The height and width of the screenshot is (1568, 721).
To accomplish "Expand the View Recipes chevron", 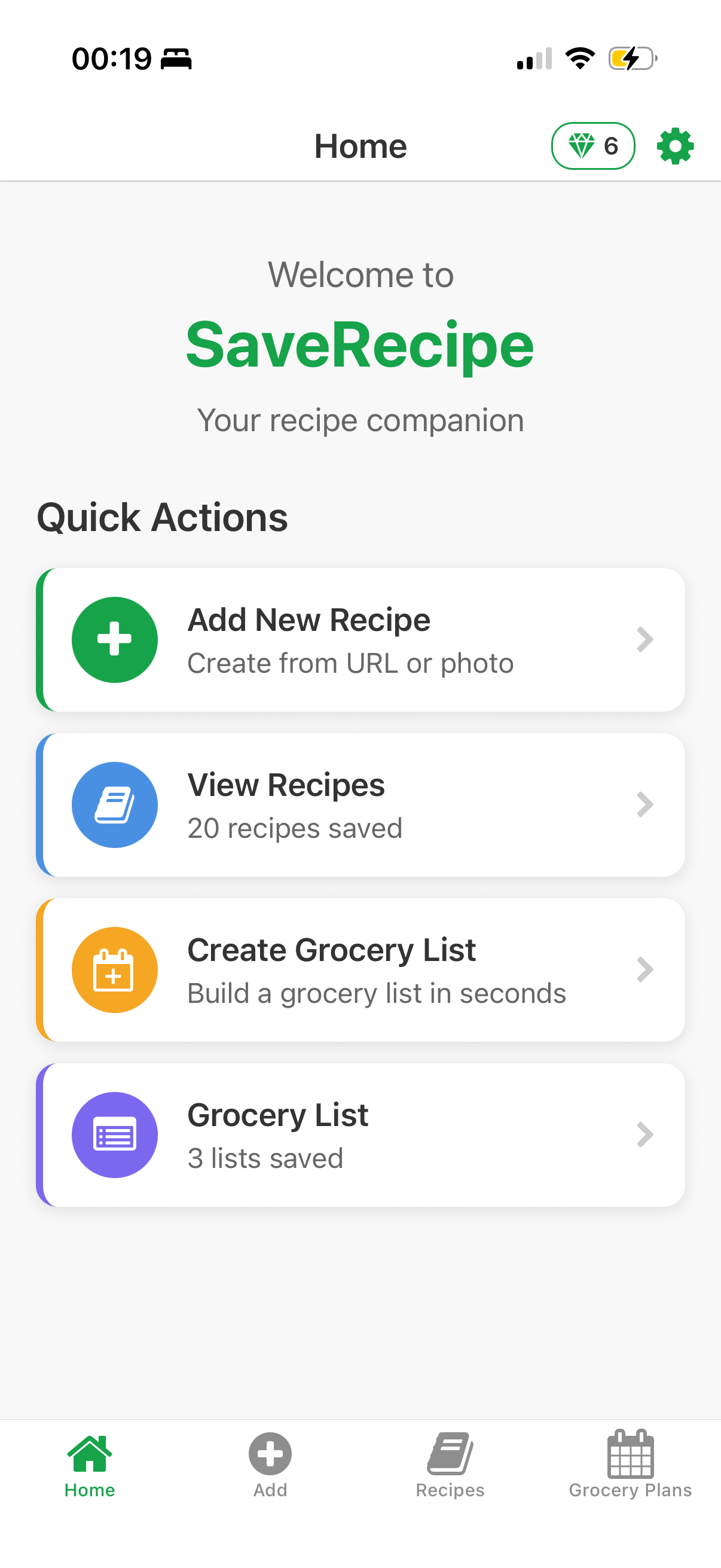I will click(x=645, y=805).
